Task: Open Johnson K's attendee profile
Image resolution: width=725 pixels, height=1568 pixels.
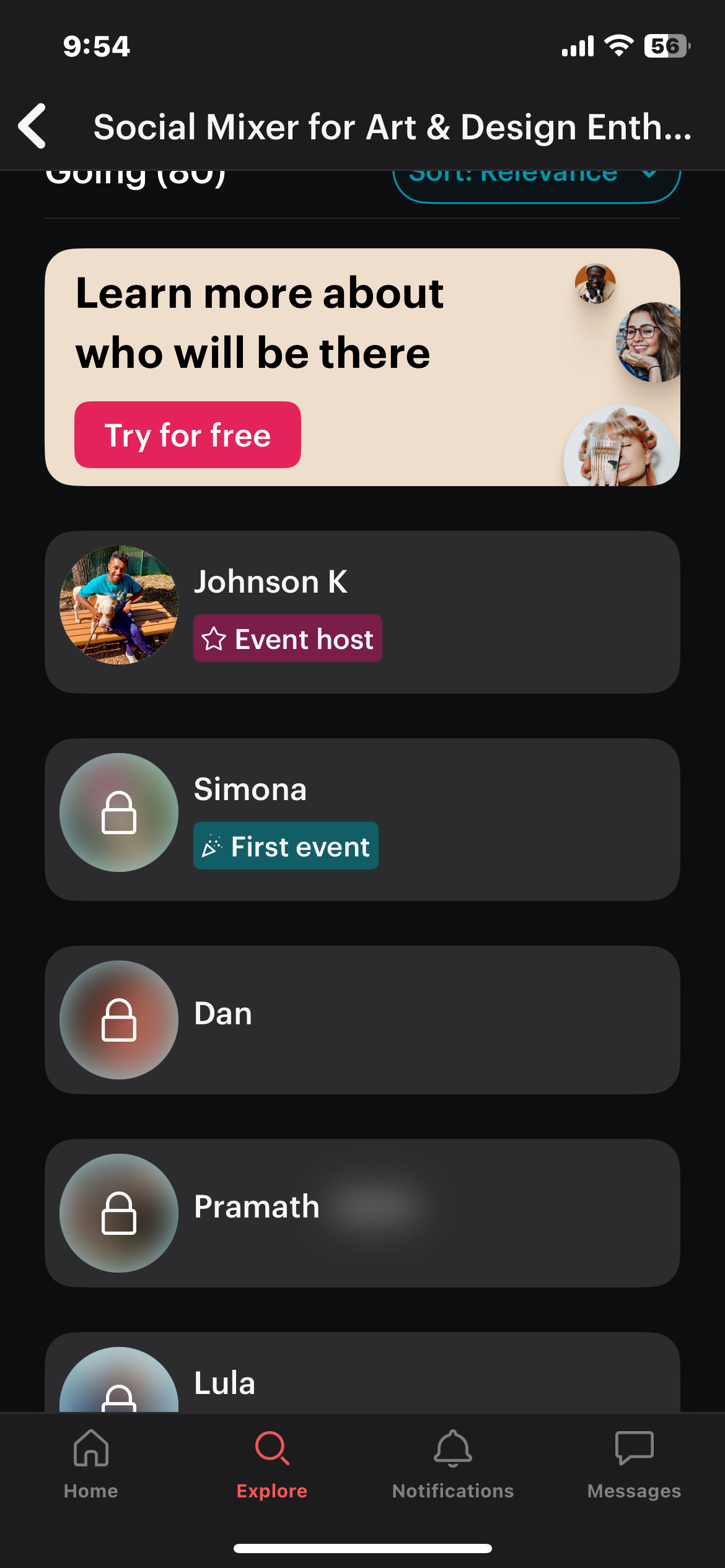Action: (x=362, y=612)
